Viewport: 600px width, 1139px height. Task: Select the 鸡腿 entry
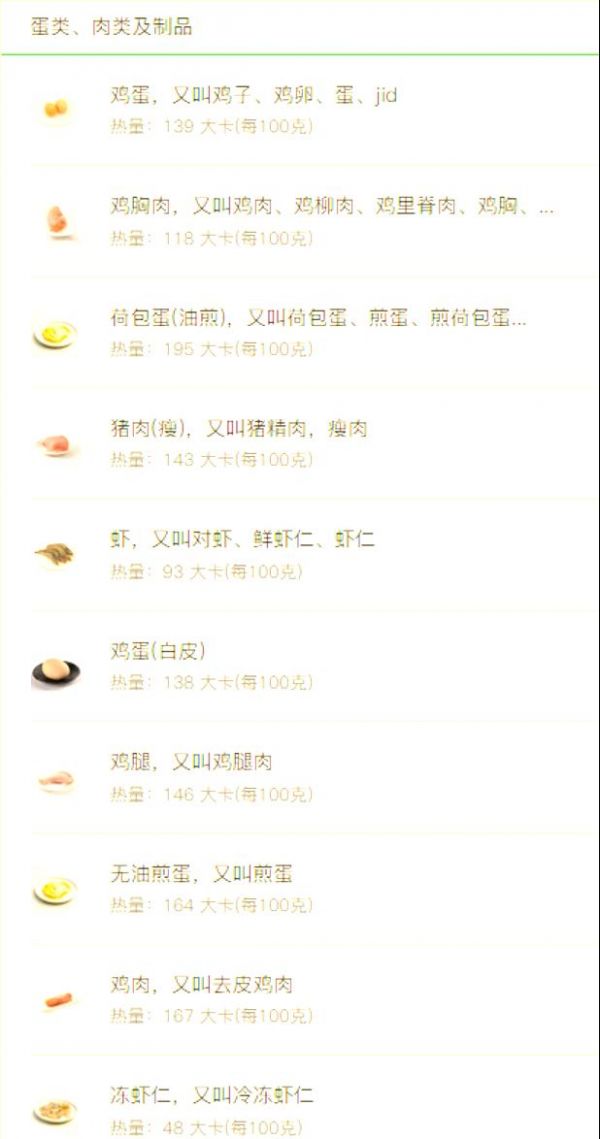tap(300, 777)
